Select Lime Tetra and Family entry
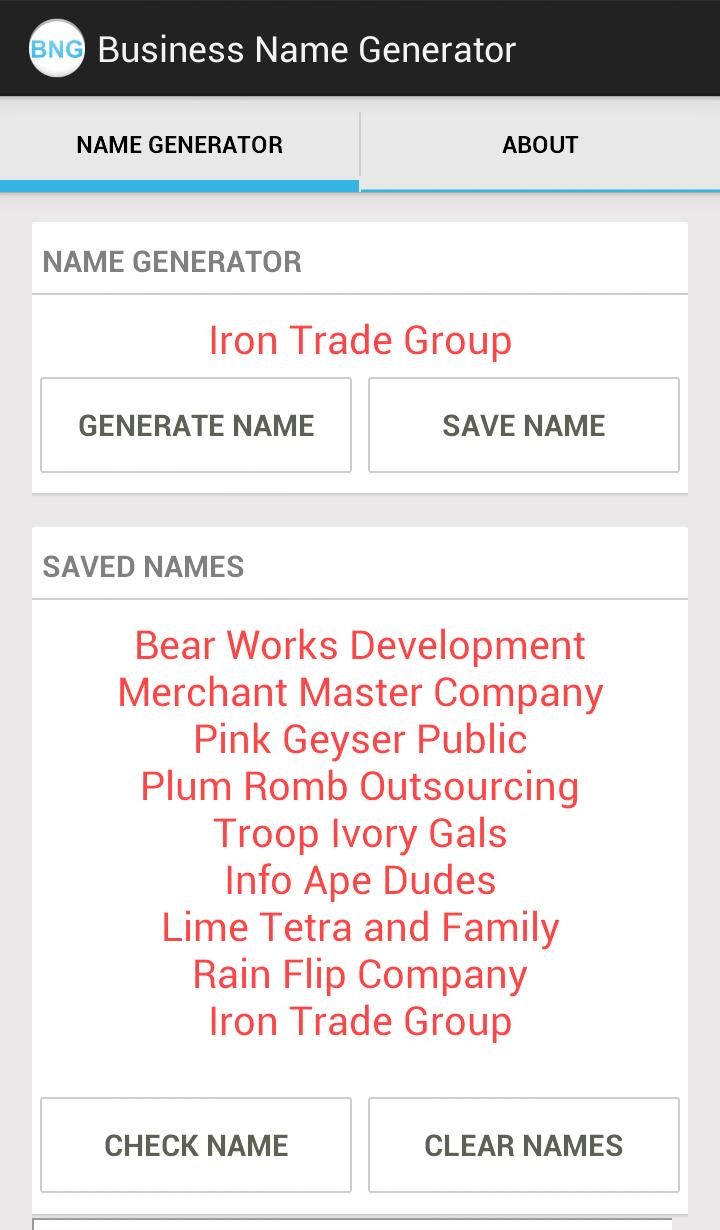The height and width of the screenshot is (1230, 720). pyautogui.click(x=360, y=927)
